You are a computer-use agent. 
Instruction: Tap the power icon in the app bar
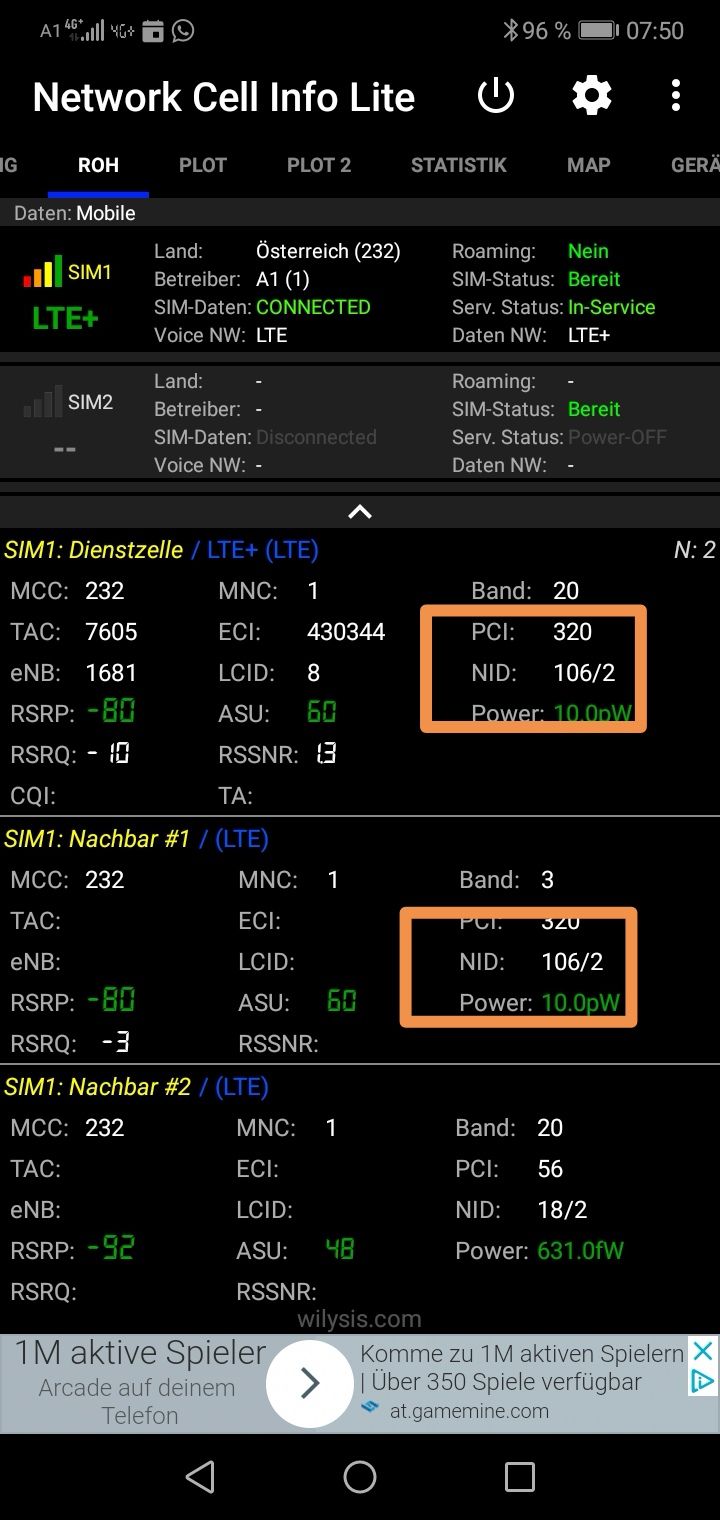[495, 97]
